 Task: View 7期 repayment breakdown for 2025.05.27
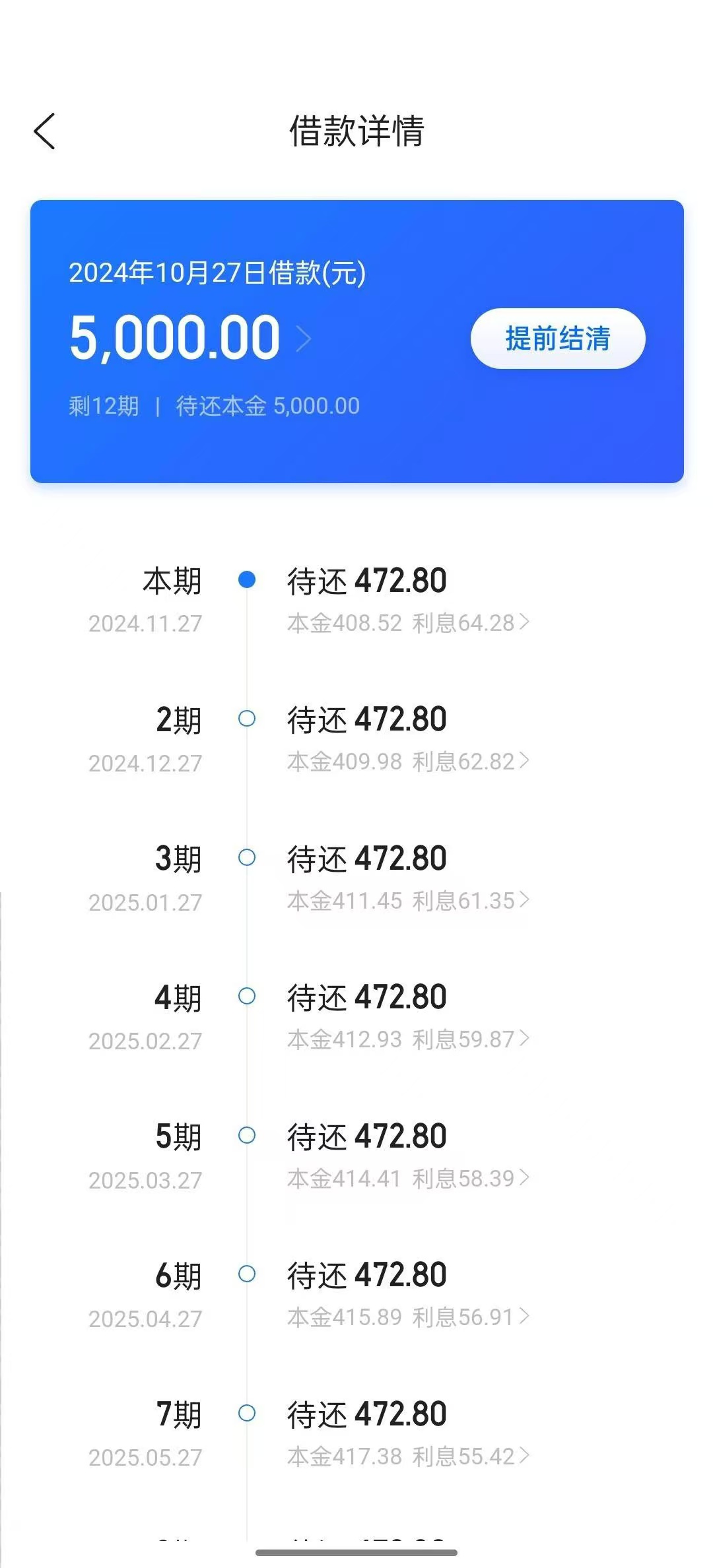356,1434
